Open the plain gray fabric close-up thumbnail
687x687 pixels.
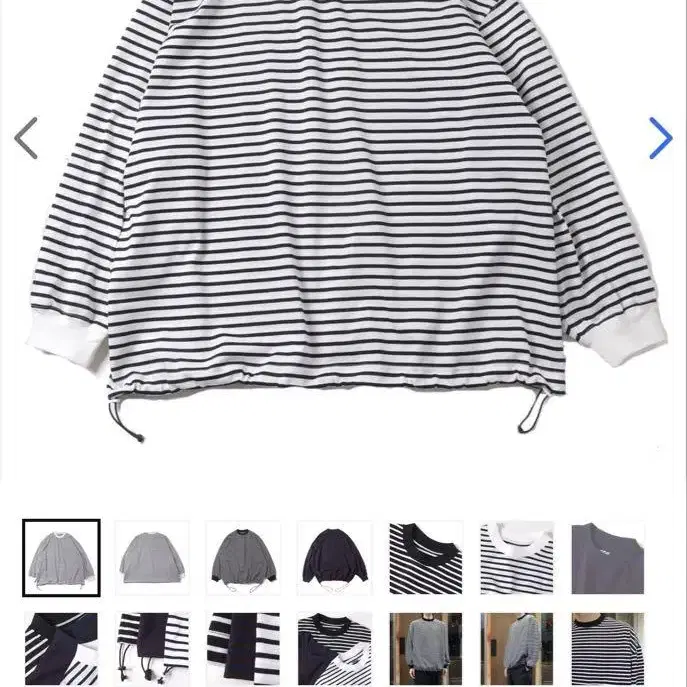click(x=608, y=558)
